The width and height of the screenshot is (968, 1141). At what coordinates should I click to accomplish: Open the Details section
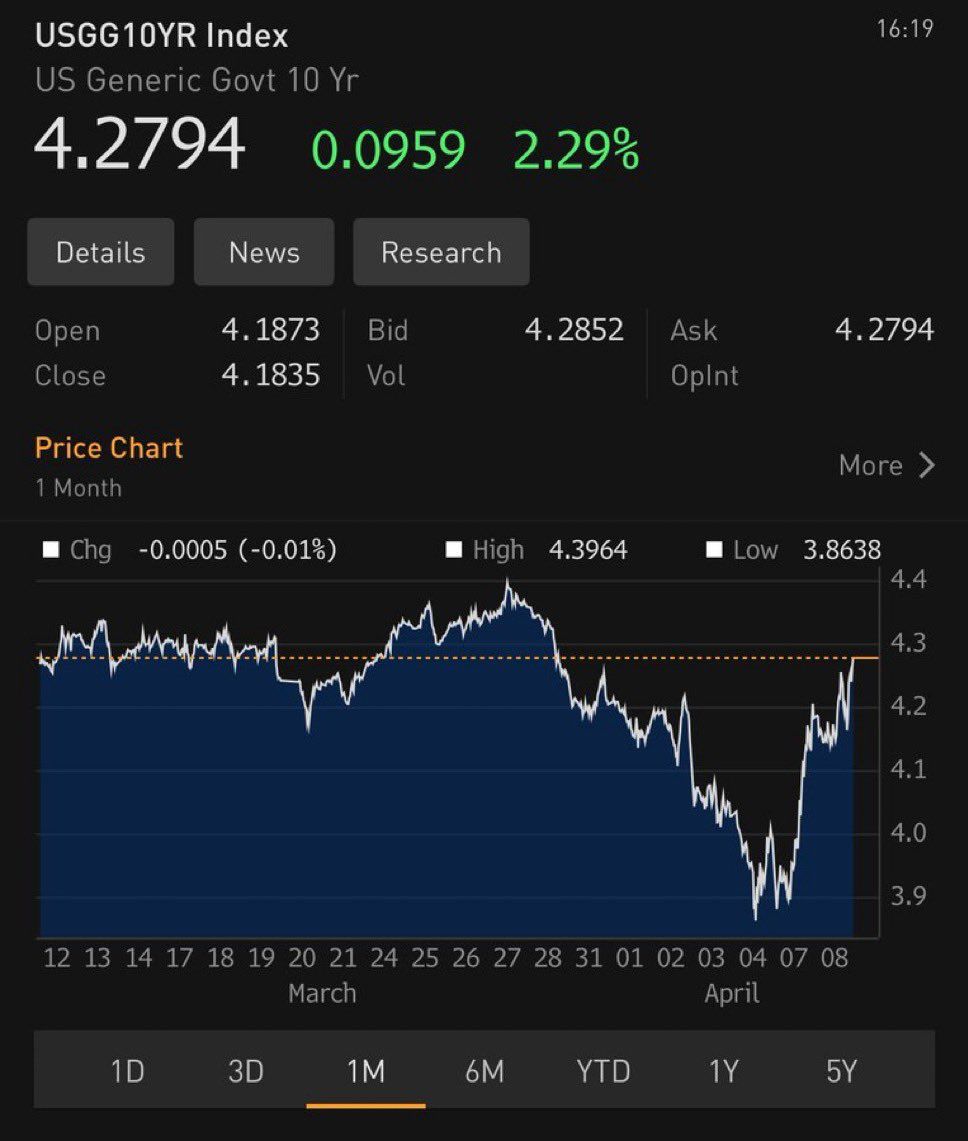click(100, 253)
